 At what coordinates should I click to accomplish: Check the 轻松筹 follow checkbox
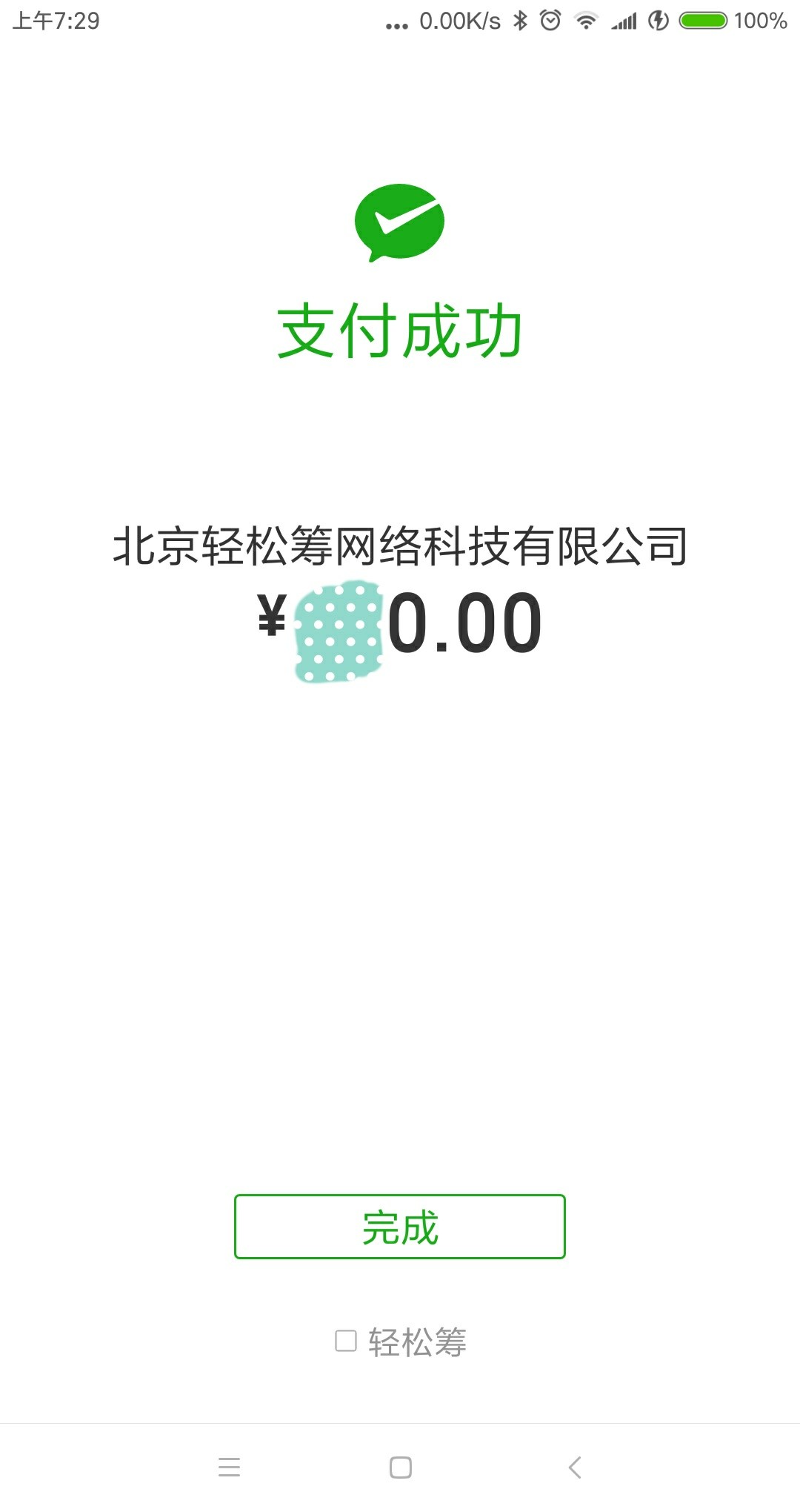point(346,1341)
